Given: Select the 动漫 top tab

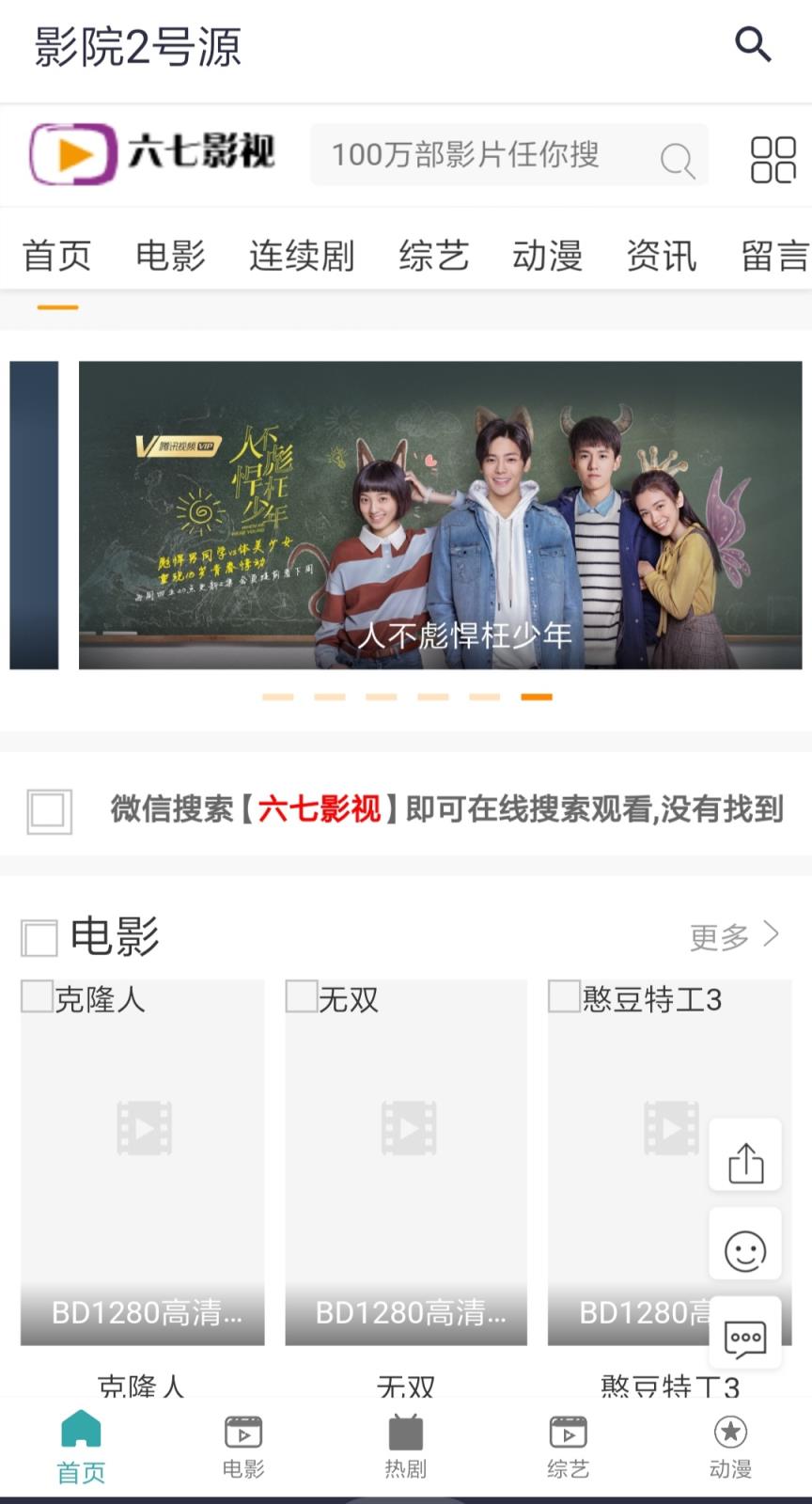Looking at the screenshot, I should click(x=547, y=256).
